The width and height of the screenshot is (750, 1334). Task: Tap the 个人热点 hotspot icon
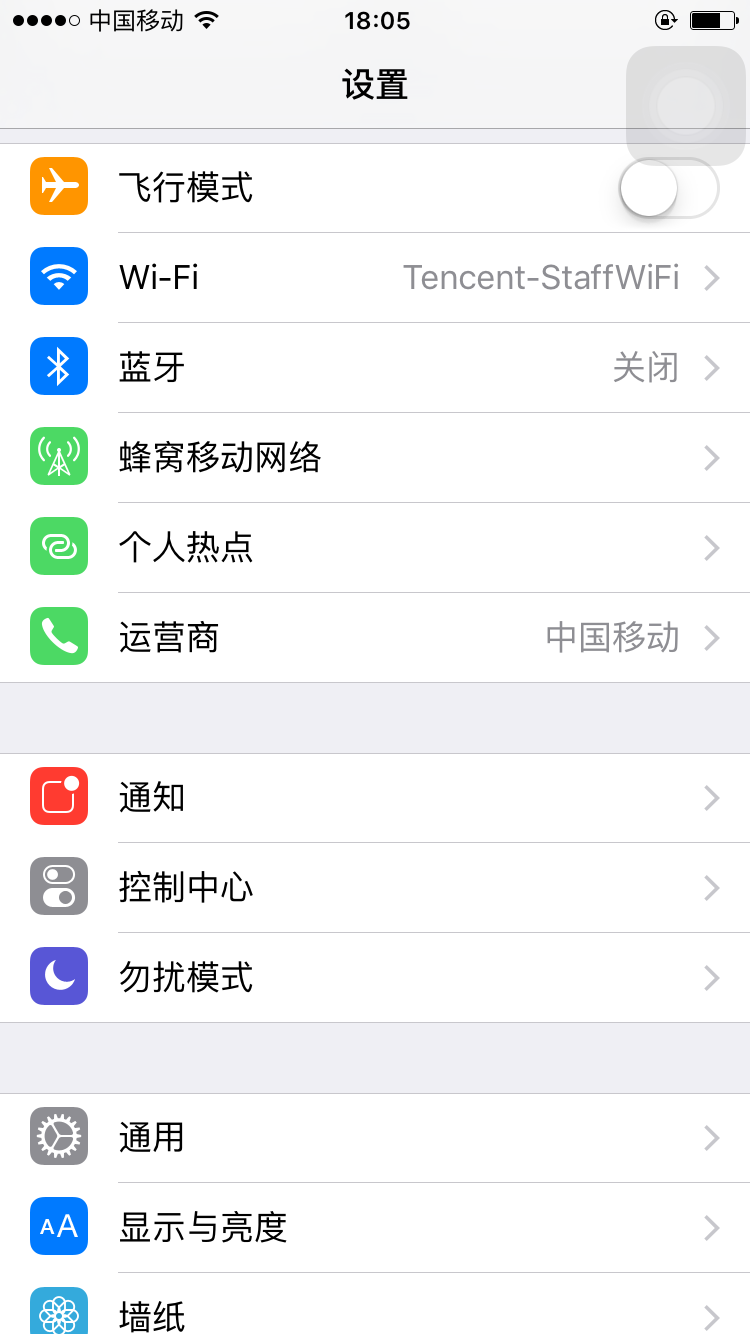(58, 547)
